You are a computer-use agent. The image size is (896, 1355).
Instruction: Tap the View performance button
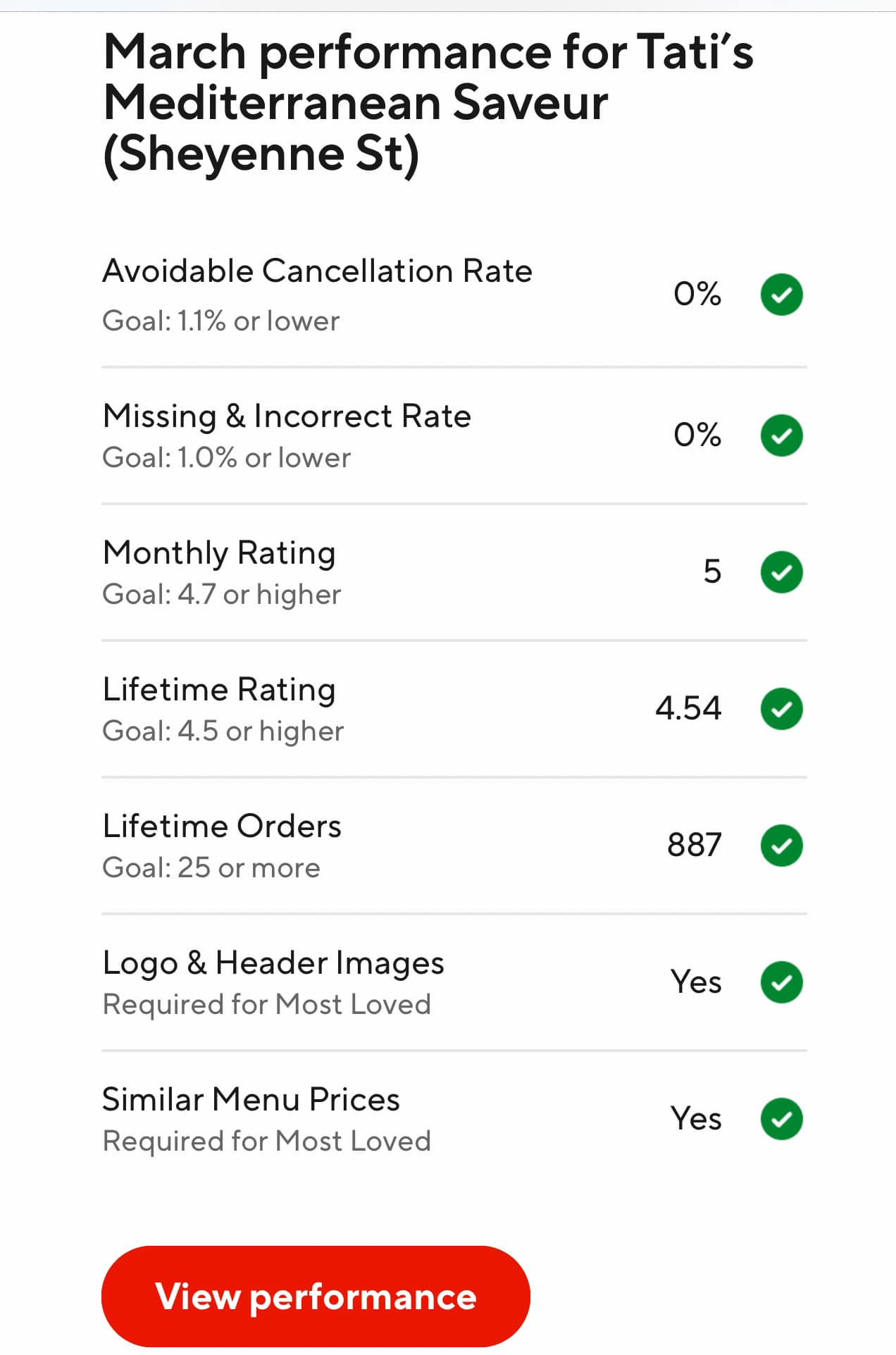tap(316, 1297)
